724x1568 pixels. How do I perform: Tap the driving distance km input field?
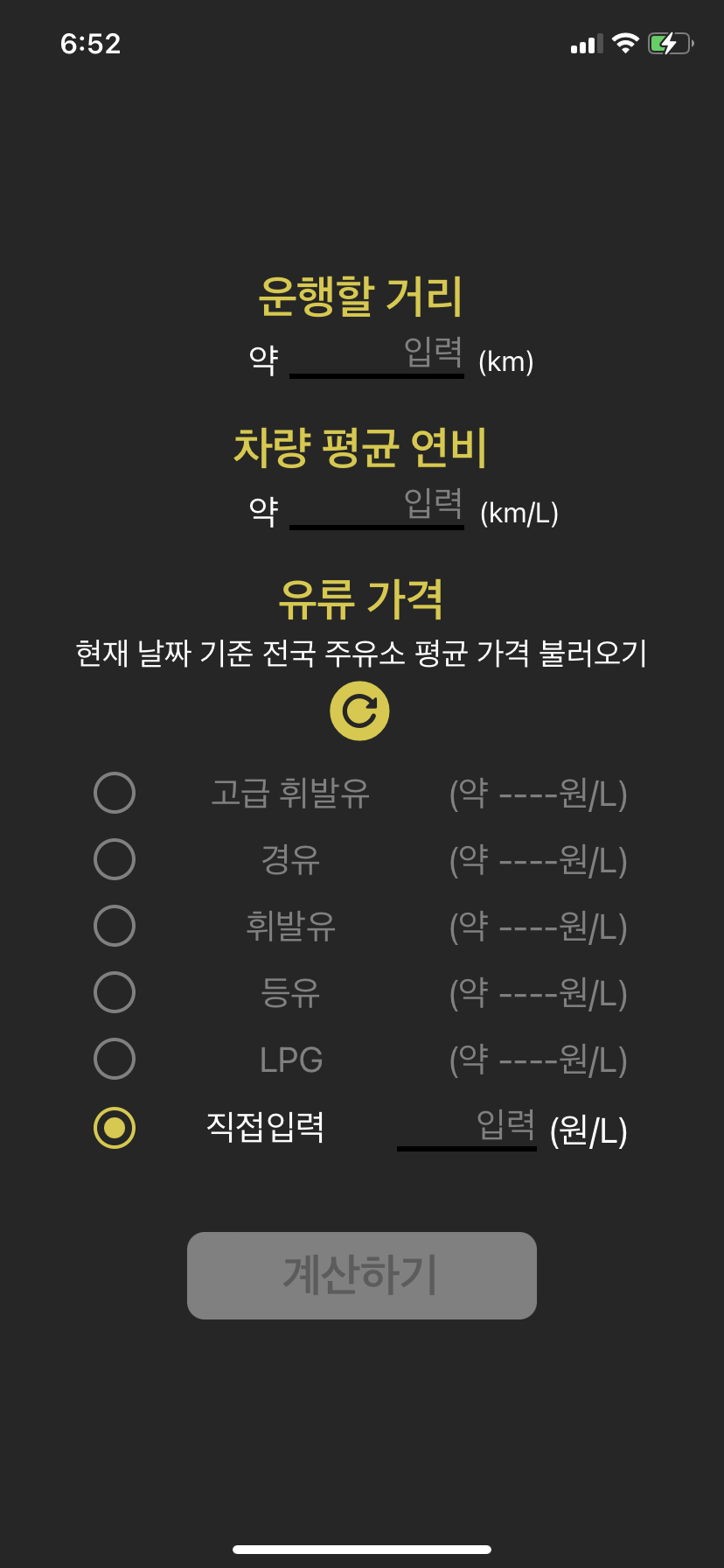coord(377,355)
